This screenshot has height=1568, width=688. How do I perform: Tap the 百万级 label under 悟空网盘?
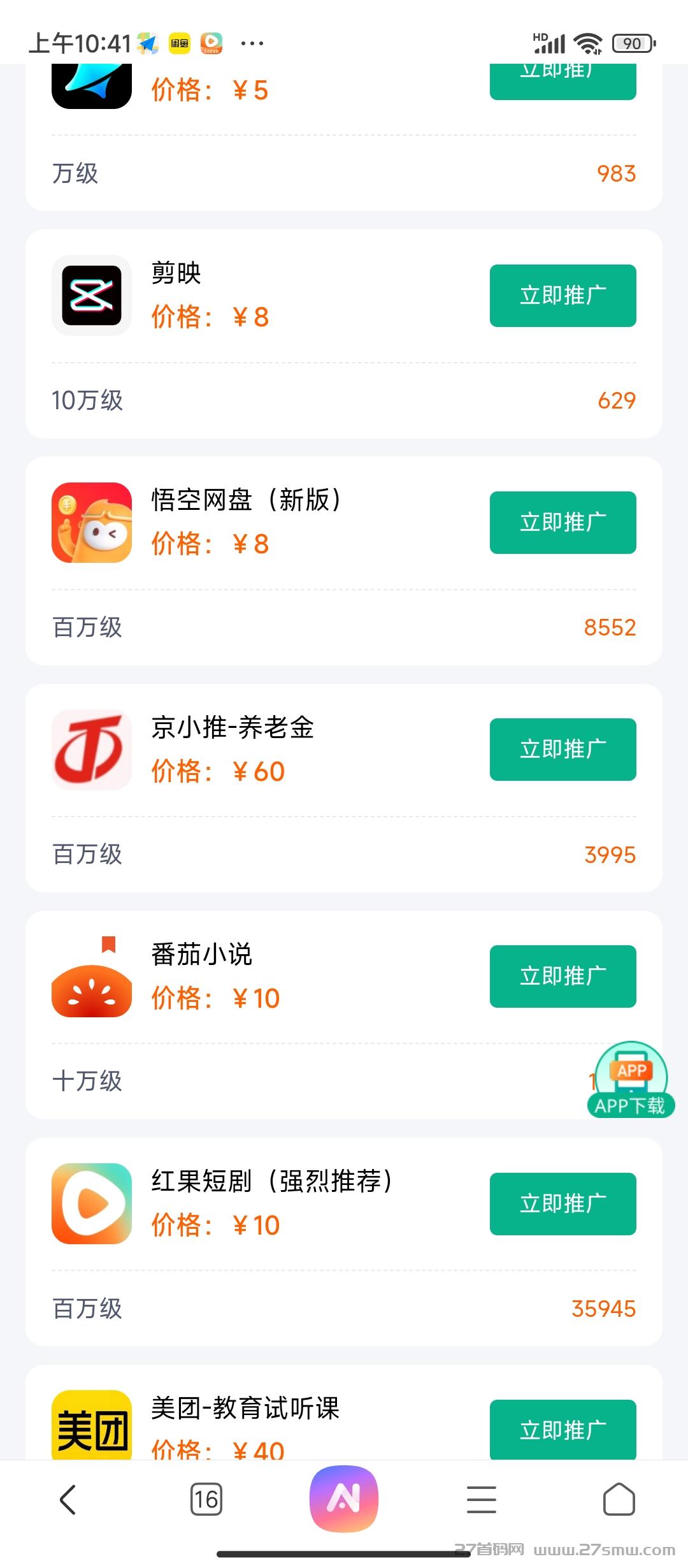point(88,627)
